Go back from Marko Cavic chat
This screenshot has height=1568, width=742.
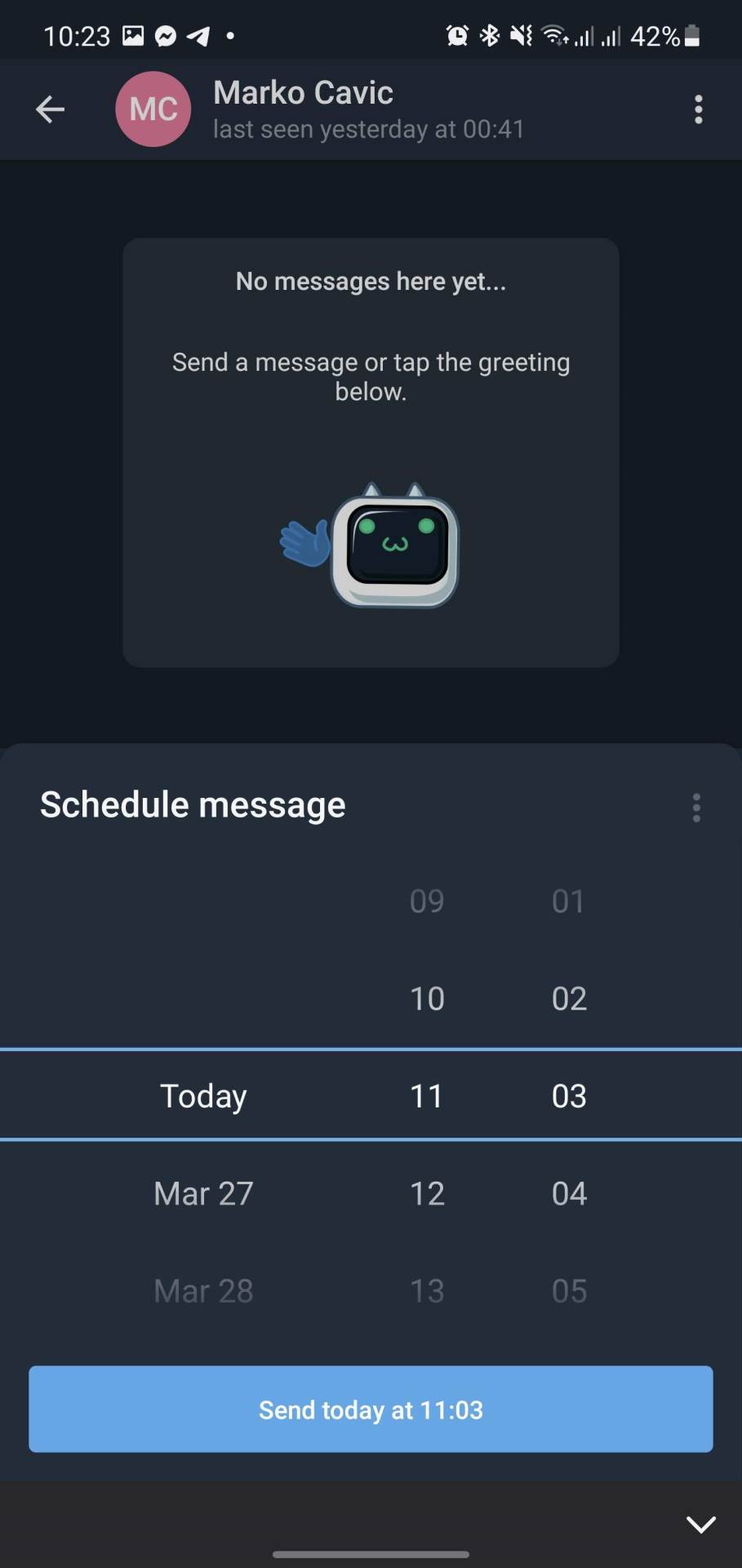pos(50,109)
